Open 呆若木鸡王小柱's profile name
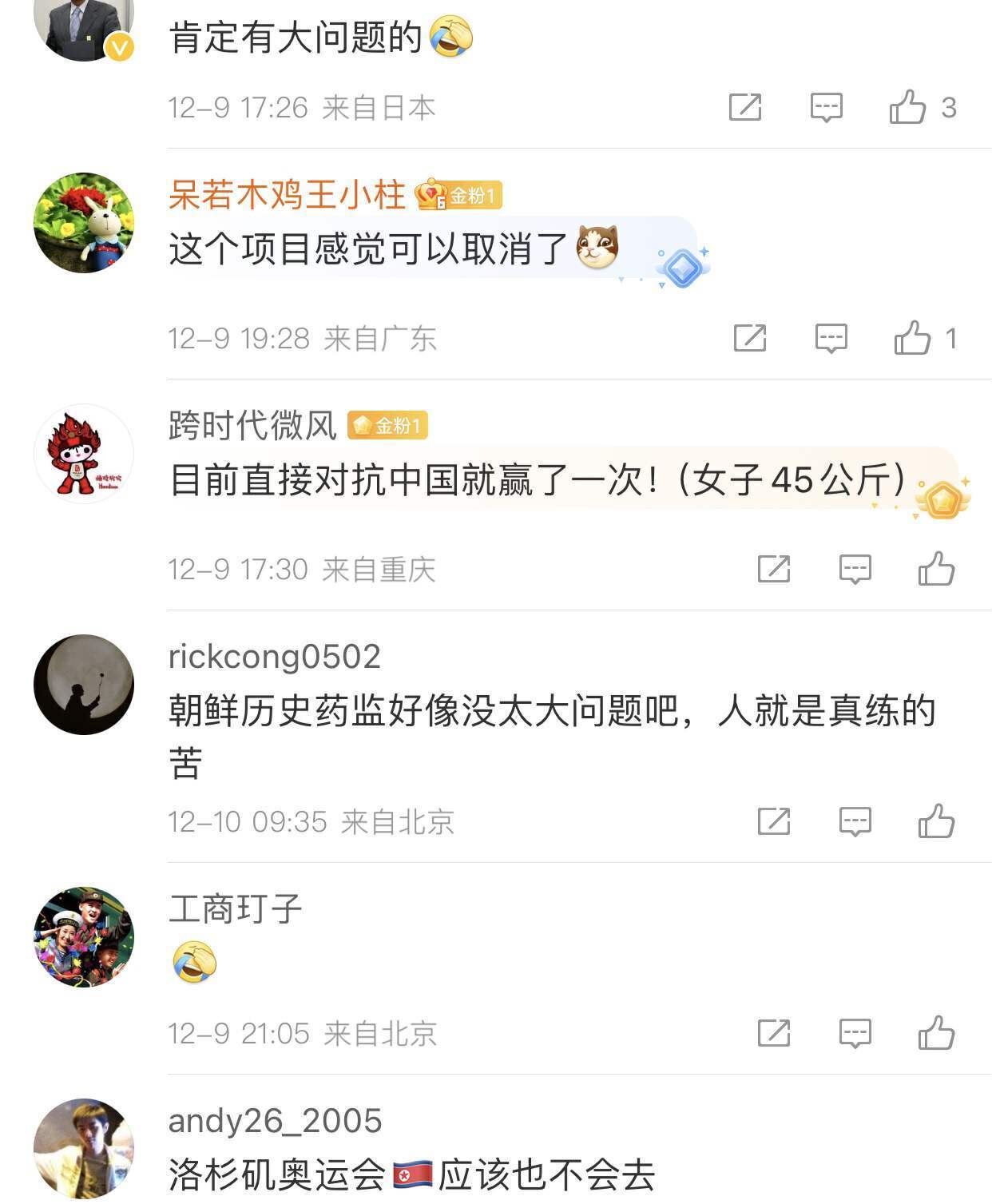This screenshot has width=992, height=1204. (x=287, y=195)
